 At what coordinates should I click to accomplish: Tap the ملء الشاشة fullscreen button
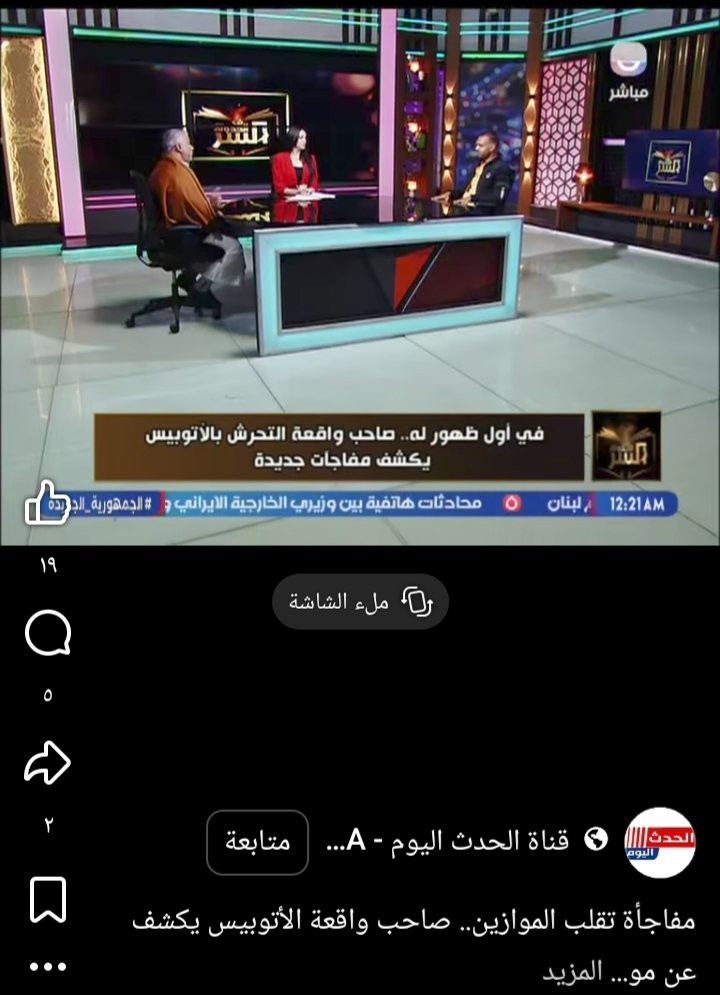click(x=360, y=601)
